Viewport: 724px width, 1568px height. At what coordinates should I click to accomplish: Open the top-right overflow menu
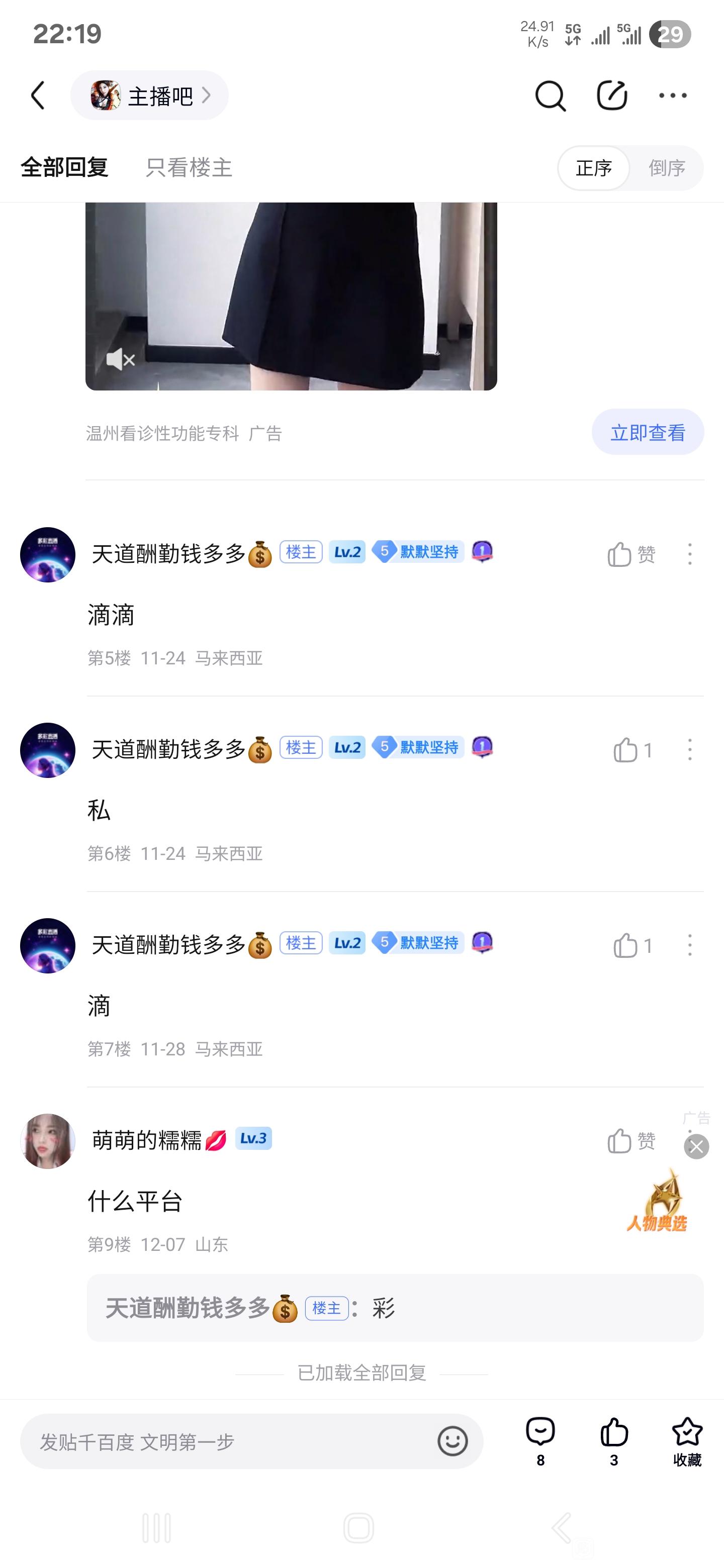[x=673, y=95]
